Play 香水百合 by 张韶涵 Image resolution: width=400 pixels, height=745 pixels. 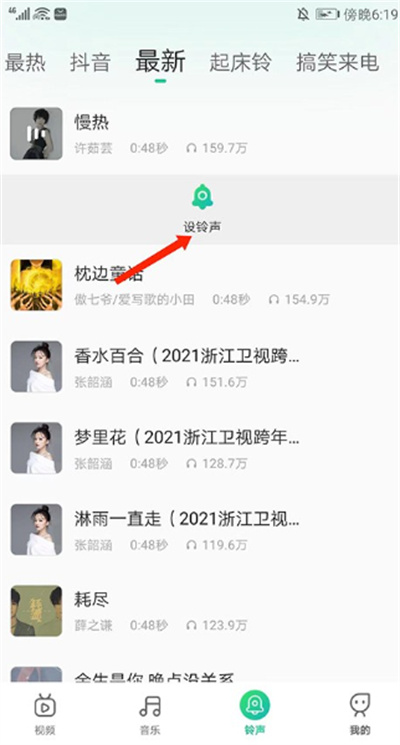point(200,366)
